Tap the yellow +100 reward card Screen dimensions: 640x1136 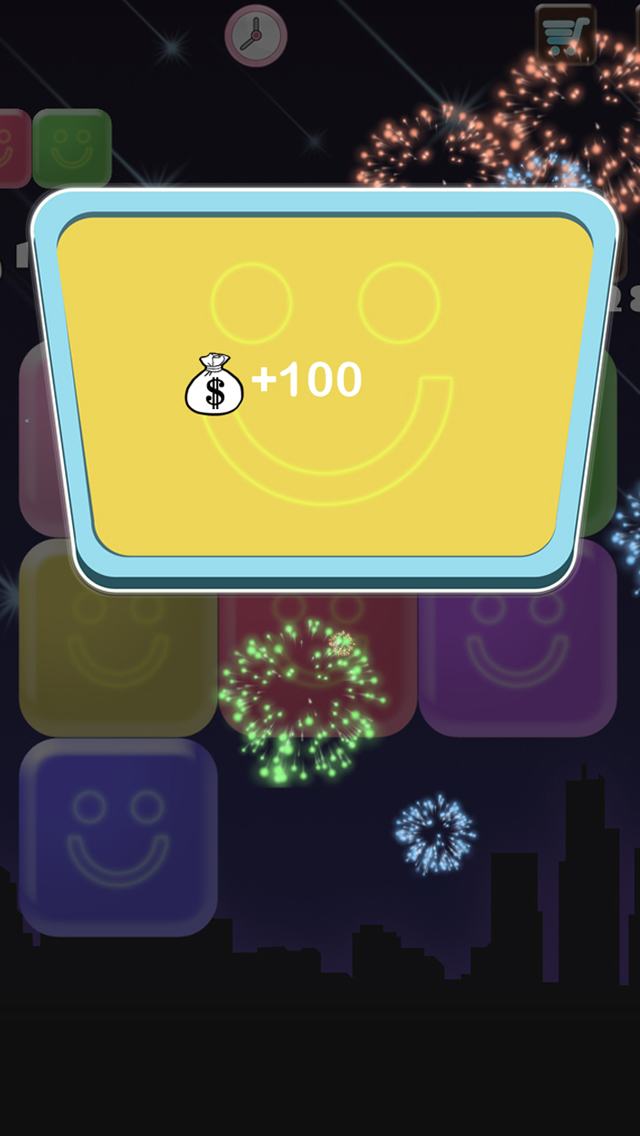[x=324, y=385]
